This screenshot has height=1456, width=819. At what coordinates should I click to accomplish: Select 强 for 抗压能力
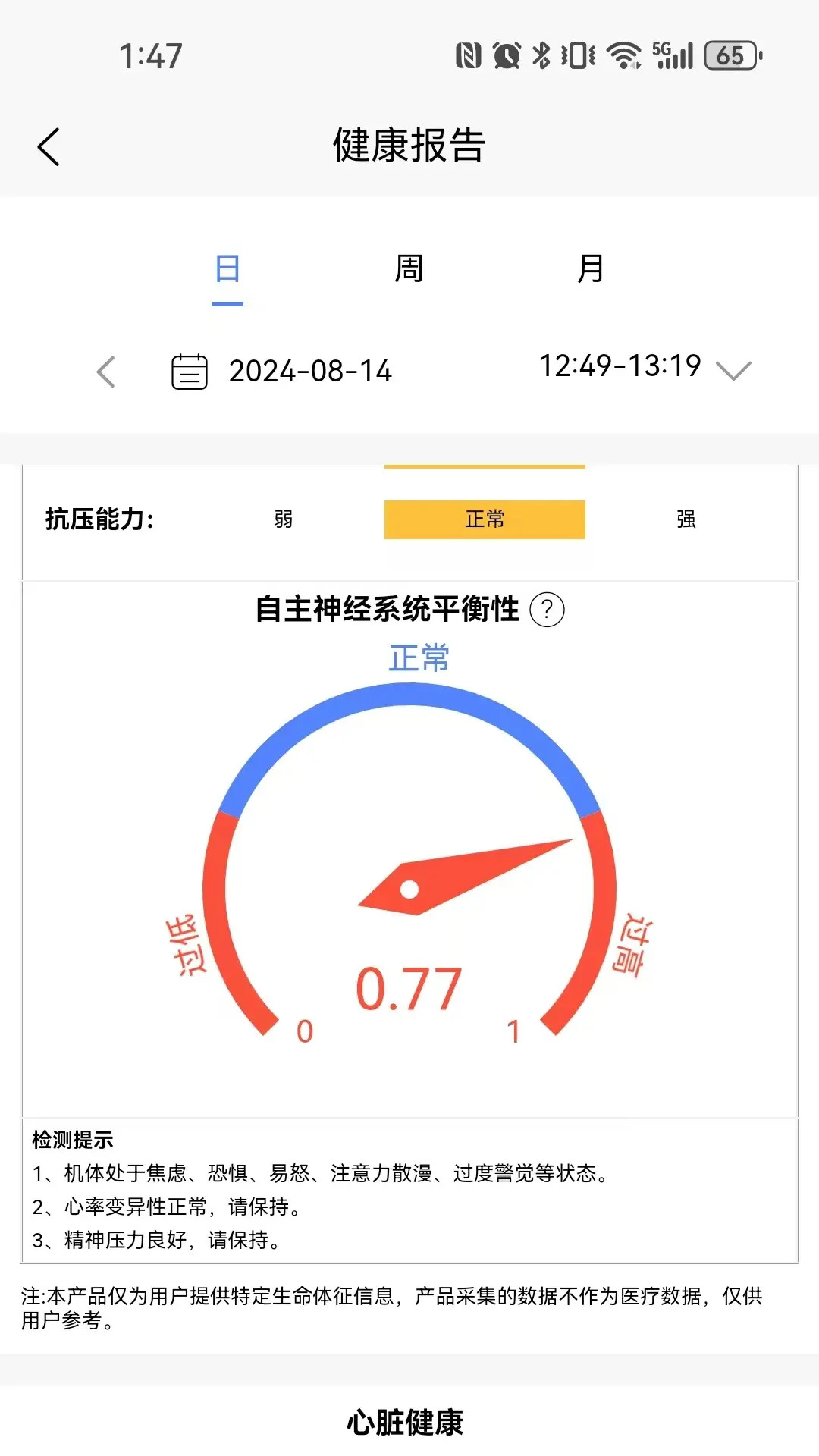point(685,519)
